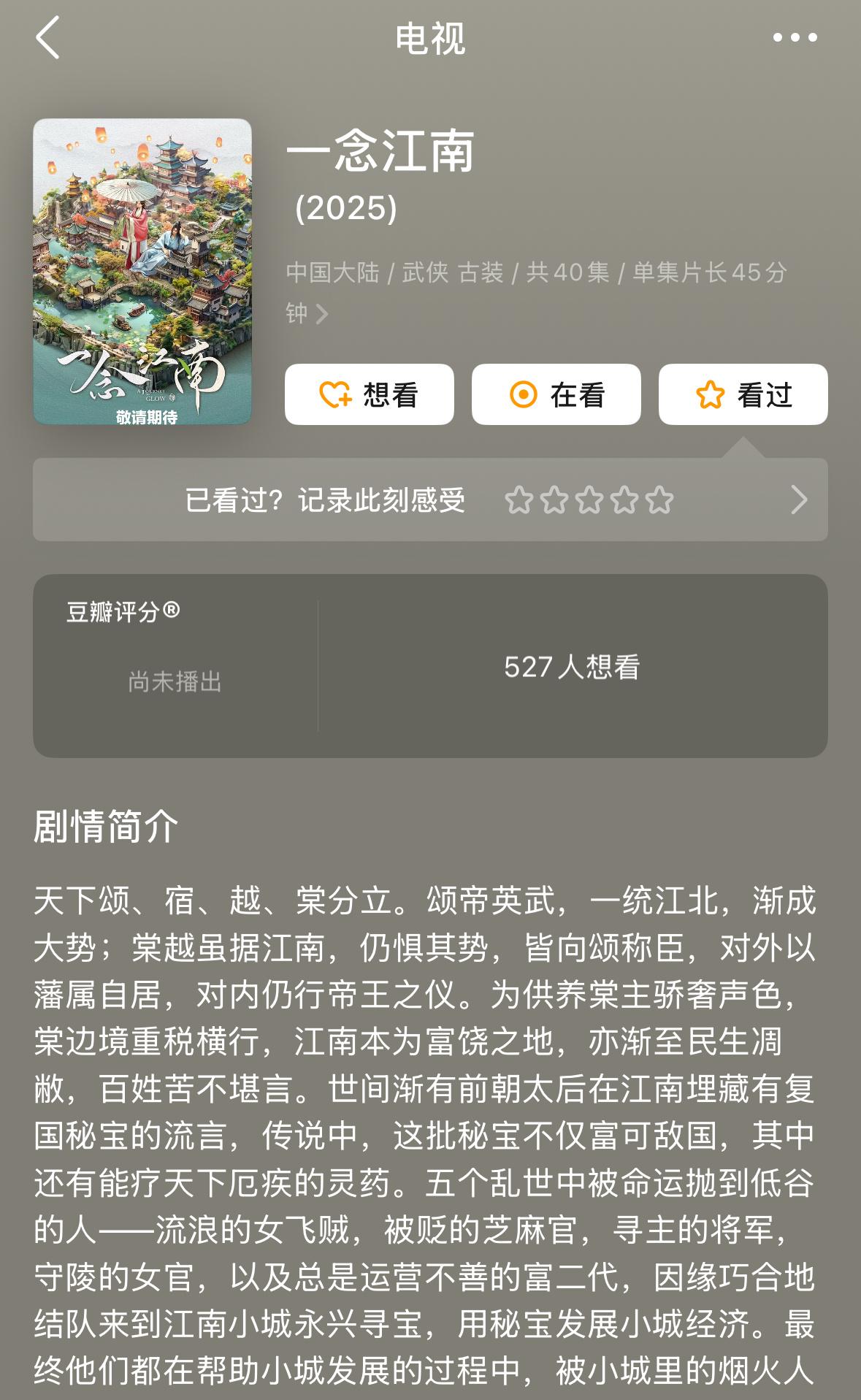Mark the show as 想看
This screenshot has height=1400, width=861.
coord(370,395)
